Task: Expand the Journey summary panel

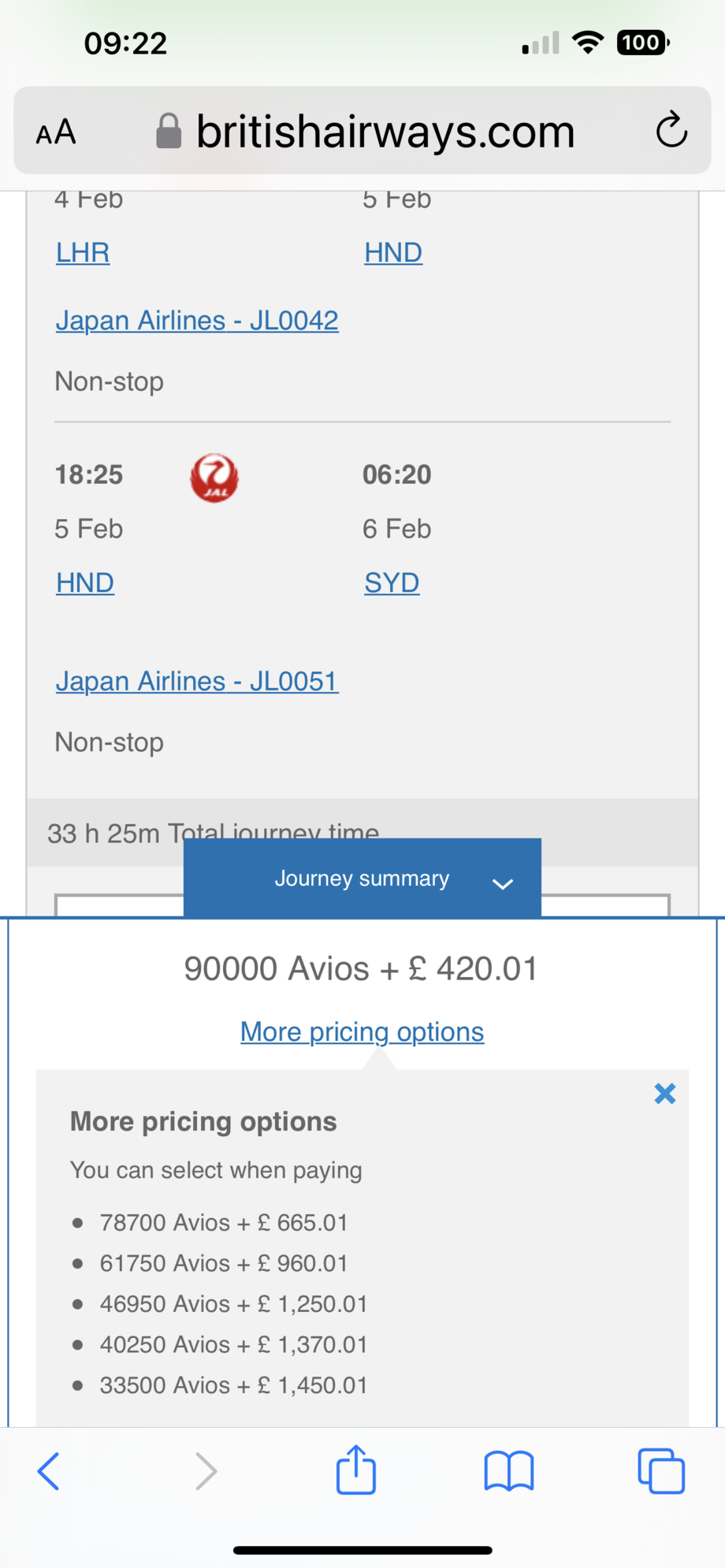Action: (x=362, y=878)
